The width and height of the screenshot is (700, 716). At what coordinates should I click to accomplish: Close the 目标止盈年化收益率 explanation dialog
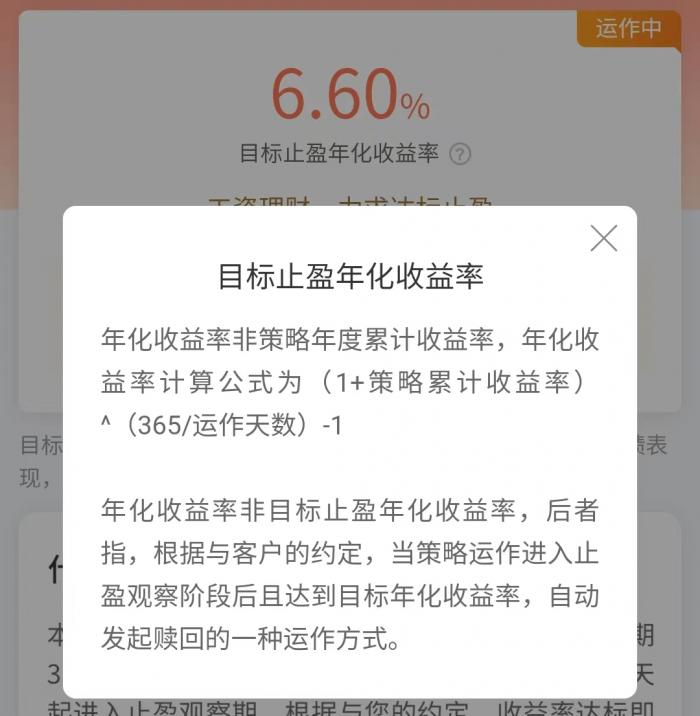pyautogui.click(x=603, y=238)
